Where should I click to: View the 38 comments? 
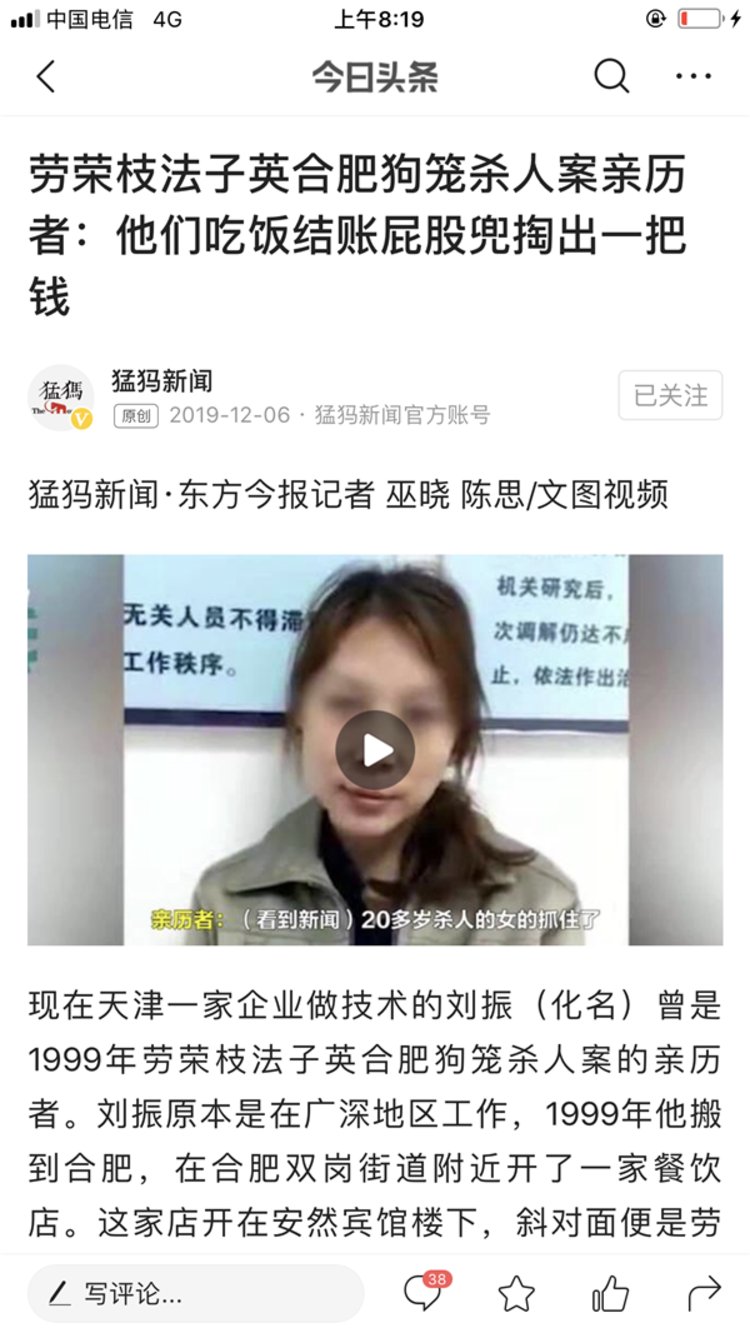pos(424,1292)
